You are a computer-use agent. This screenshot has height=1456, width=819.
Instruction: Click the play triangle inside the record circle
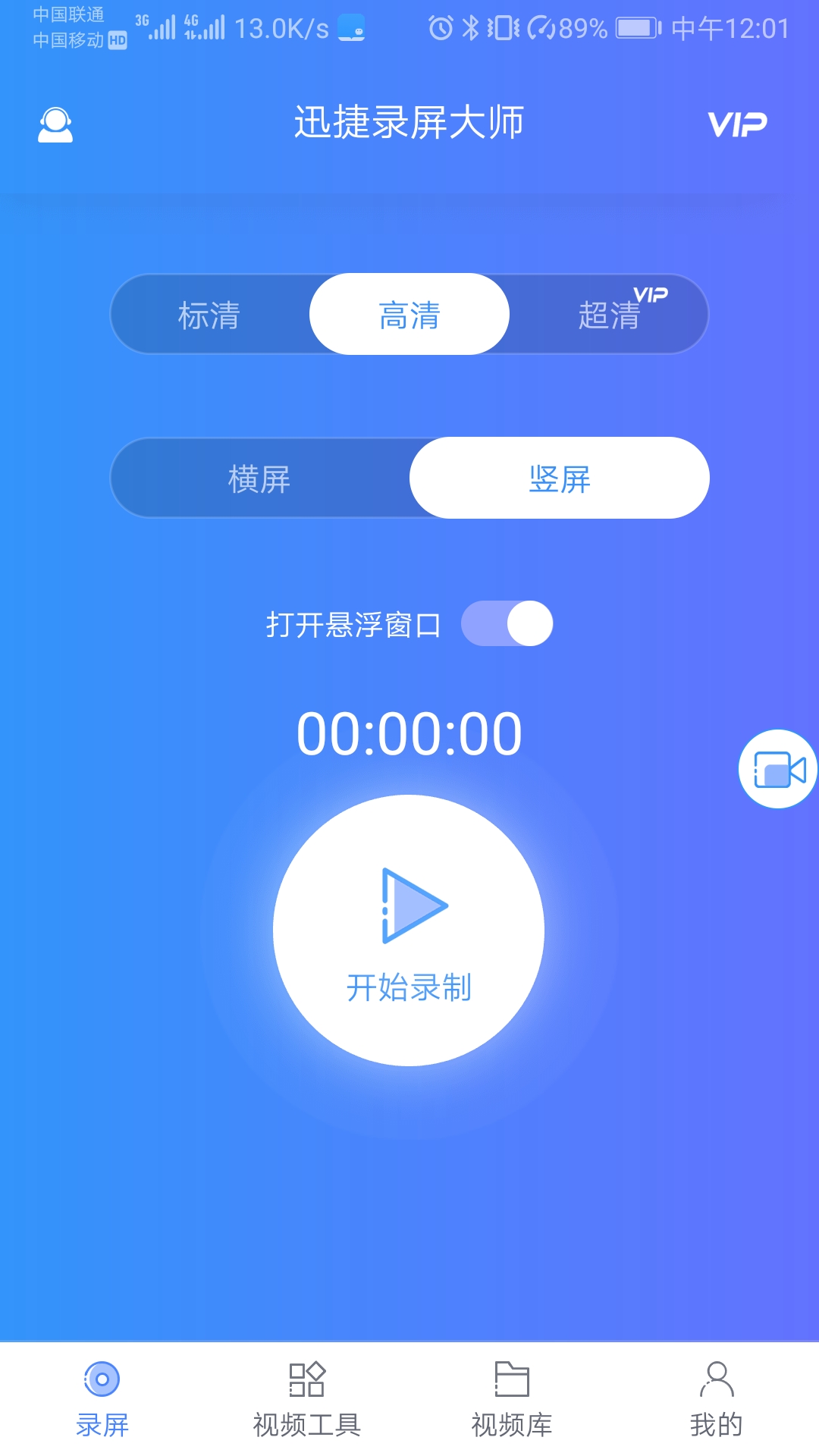pyautogui.click(x=416, y=905)
